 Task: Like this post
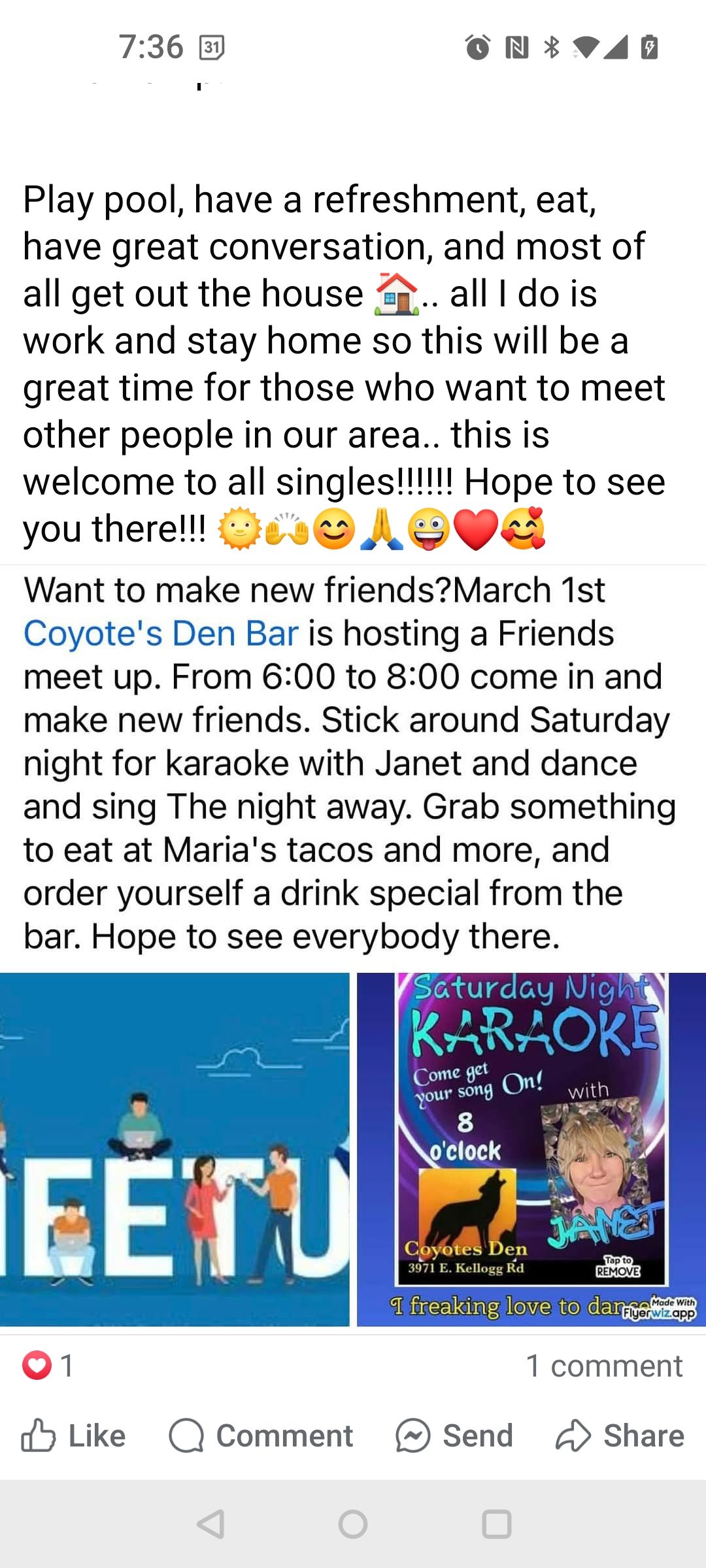pos(73,1436)
